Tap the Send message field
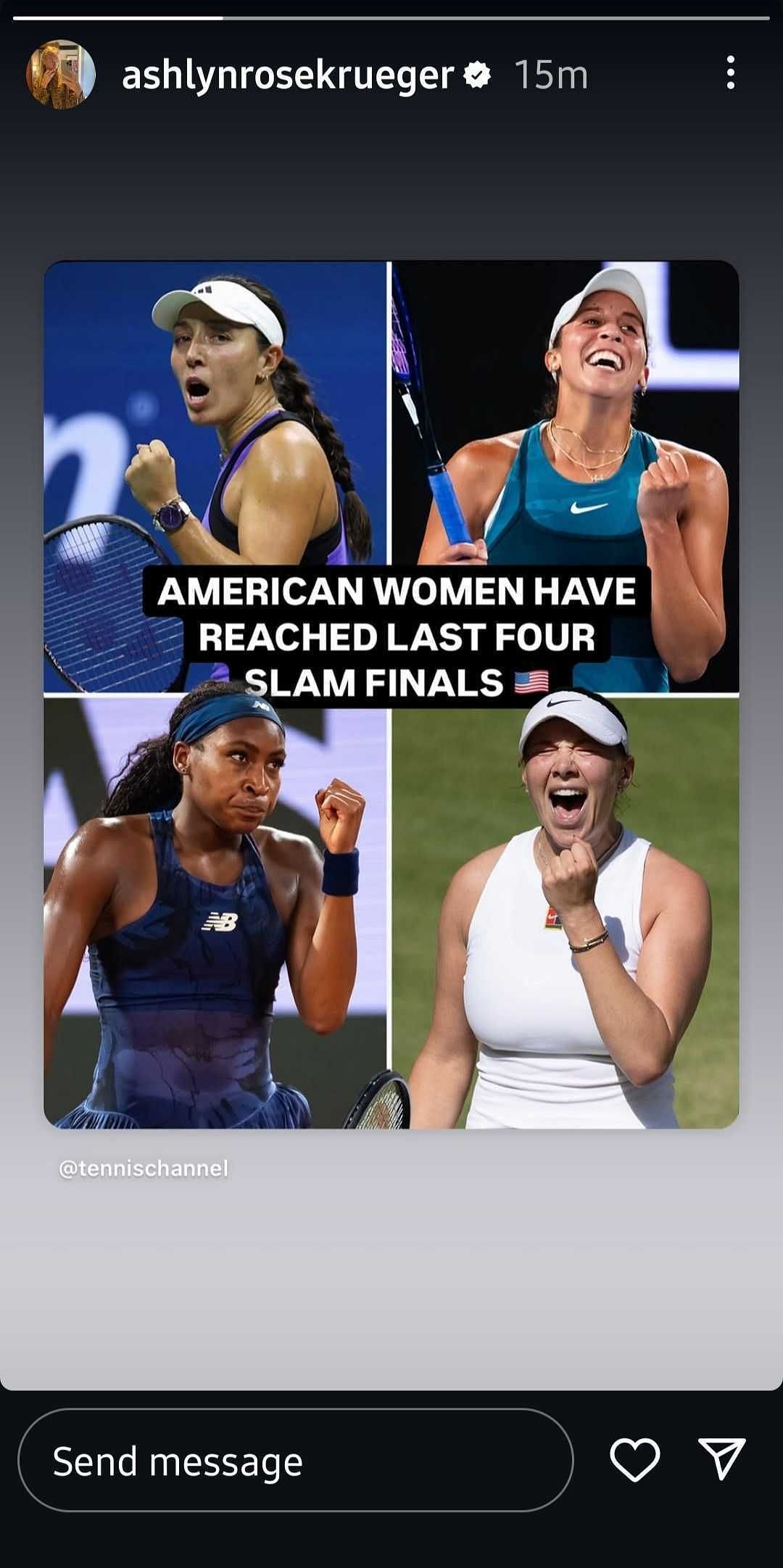Image resolution: width=783 pixels, height=1568 pixels. pos(295,1461)
